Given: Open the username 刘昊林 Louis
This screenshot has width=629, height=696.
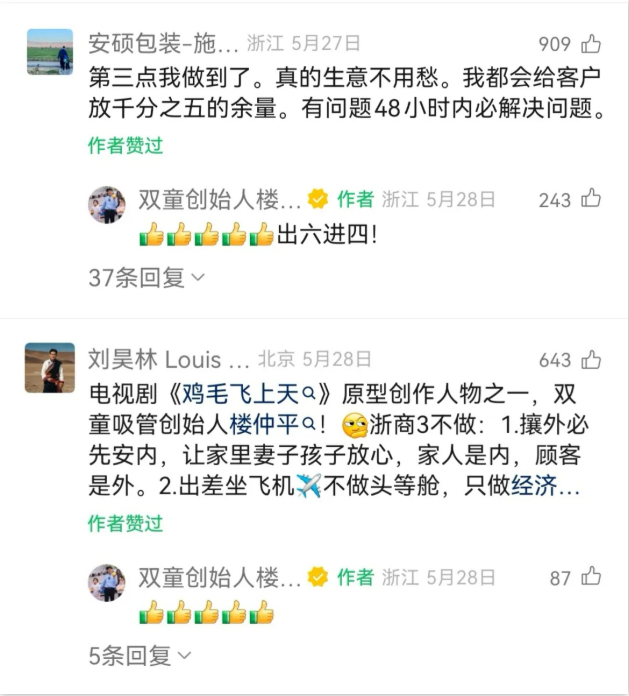Looking at the screenshot, I should [168, 359].
